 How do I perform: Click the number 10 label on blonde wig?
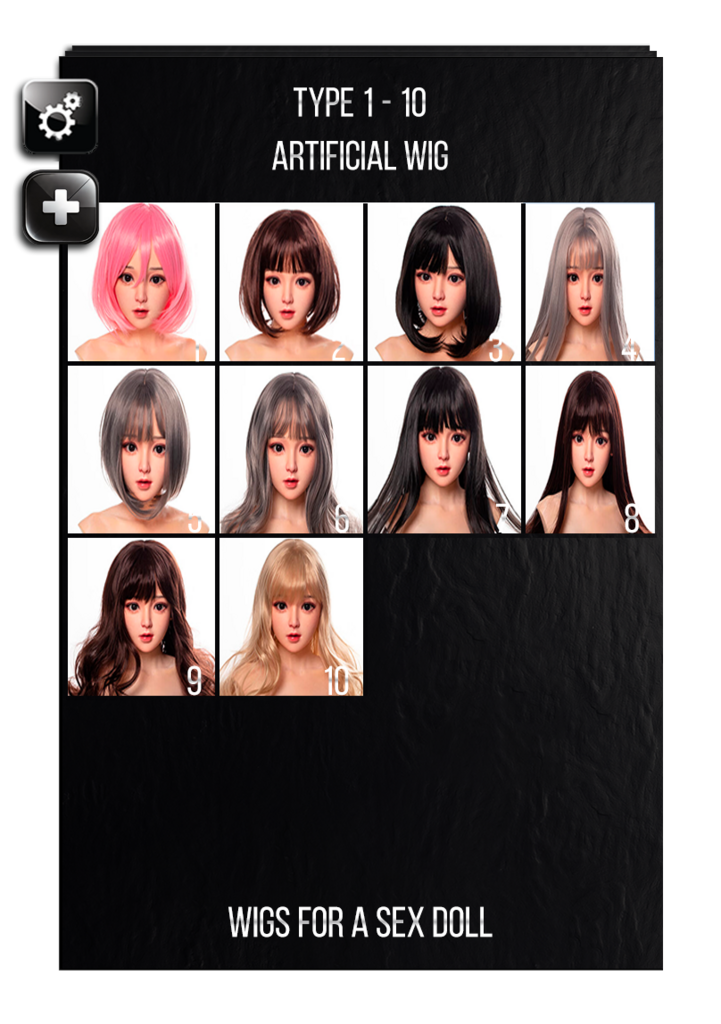coord(337,677)
